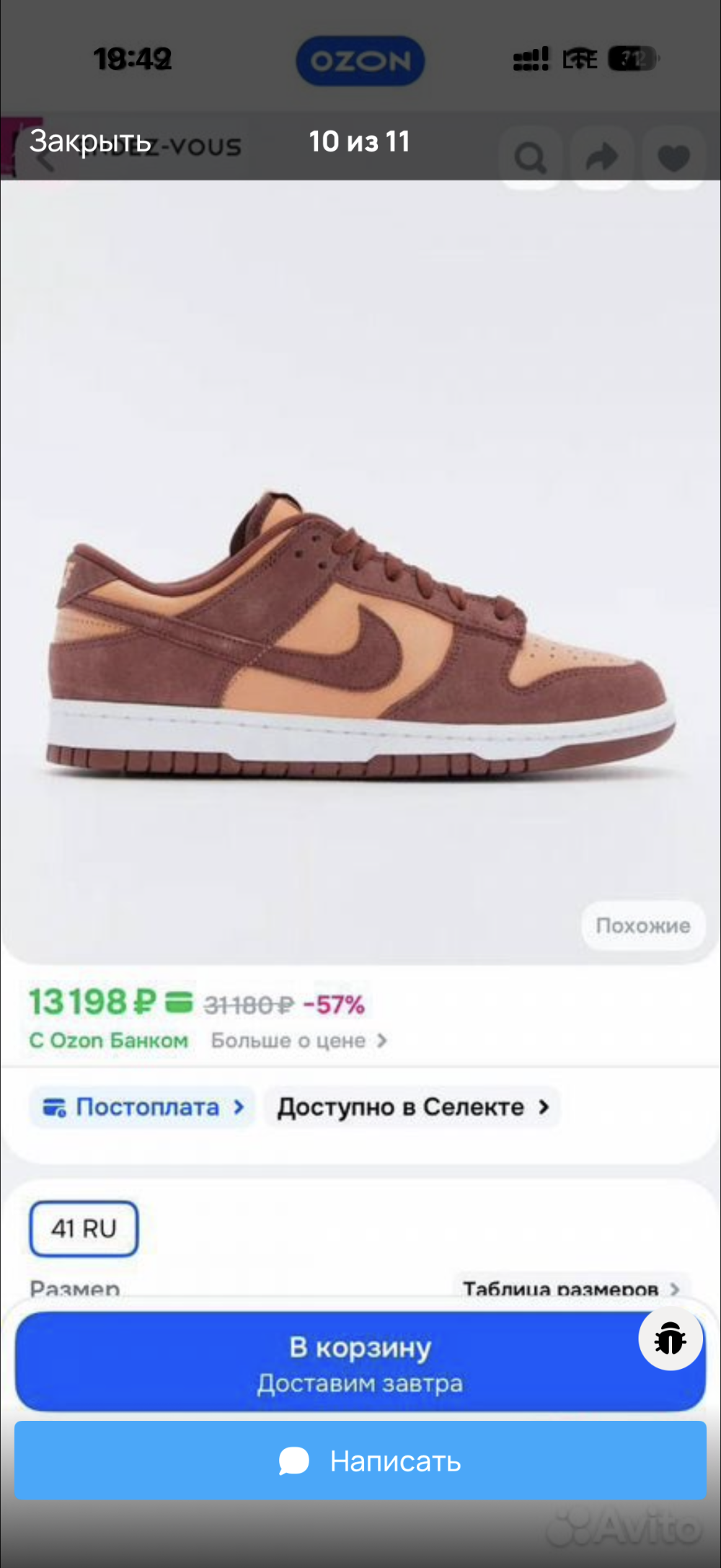This screenshot has width=721, height=1568.
Task: Add the sneakers to favorites
Action: coord(674,157)
